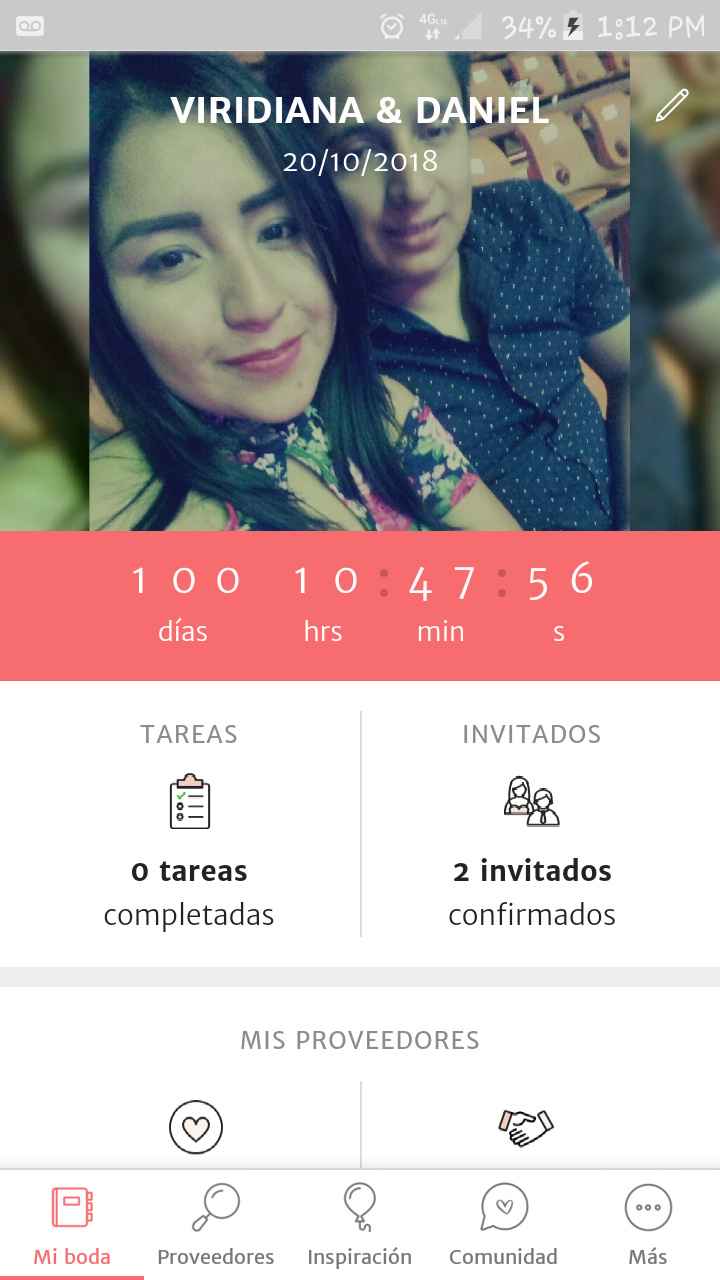
Task: Tap the heart icon in MIS PROVEEDORES
Action: click(x=197, y=1126)
